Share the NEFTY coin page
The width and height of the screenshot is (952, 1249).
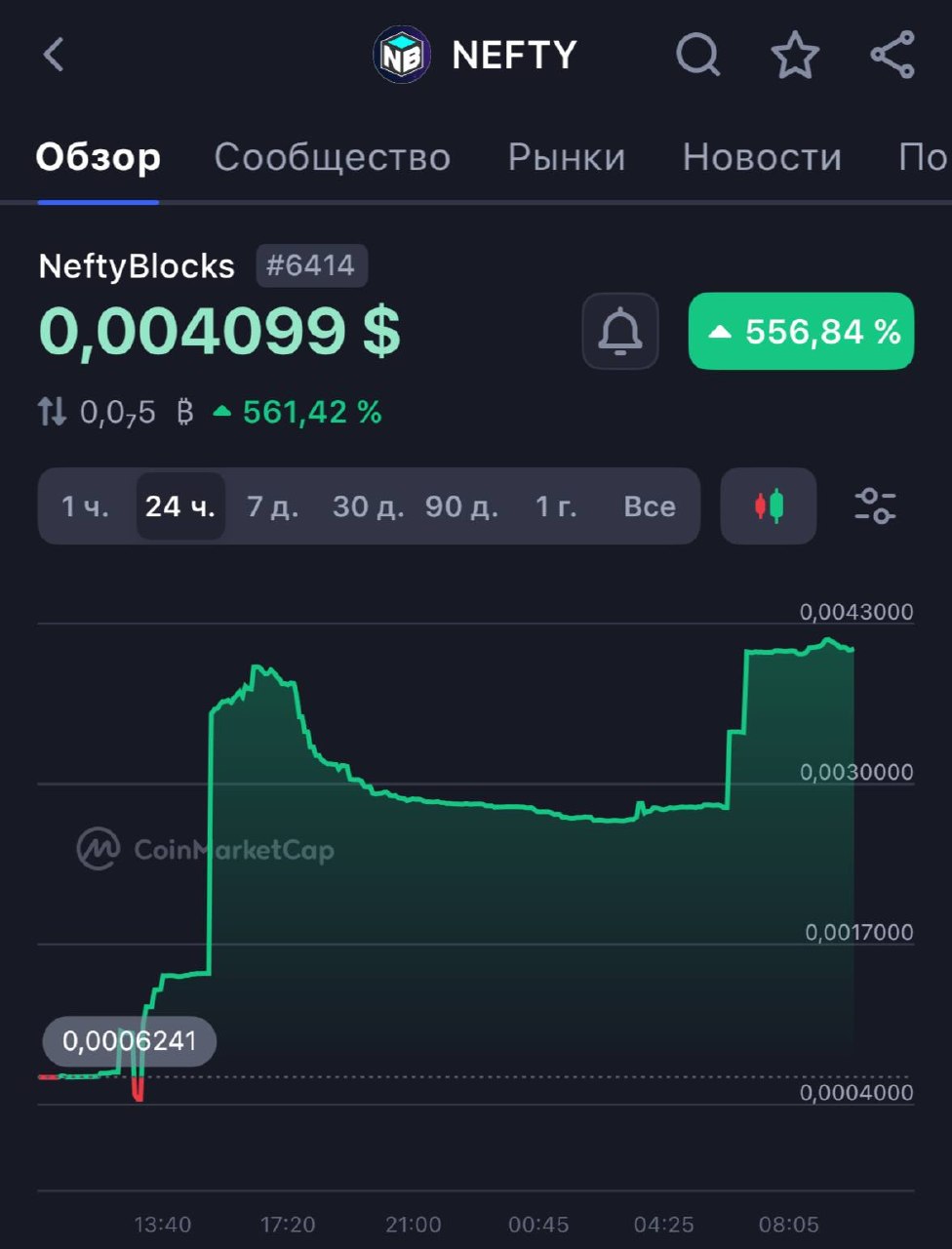(892, 55)
